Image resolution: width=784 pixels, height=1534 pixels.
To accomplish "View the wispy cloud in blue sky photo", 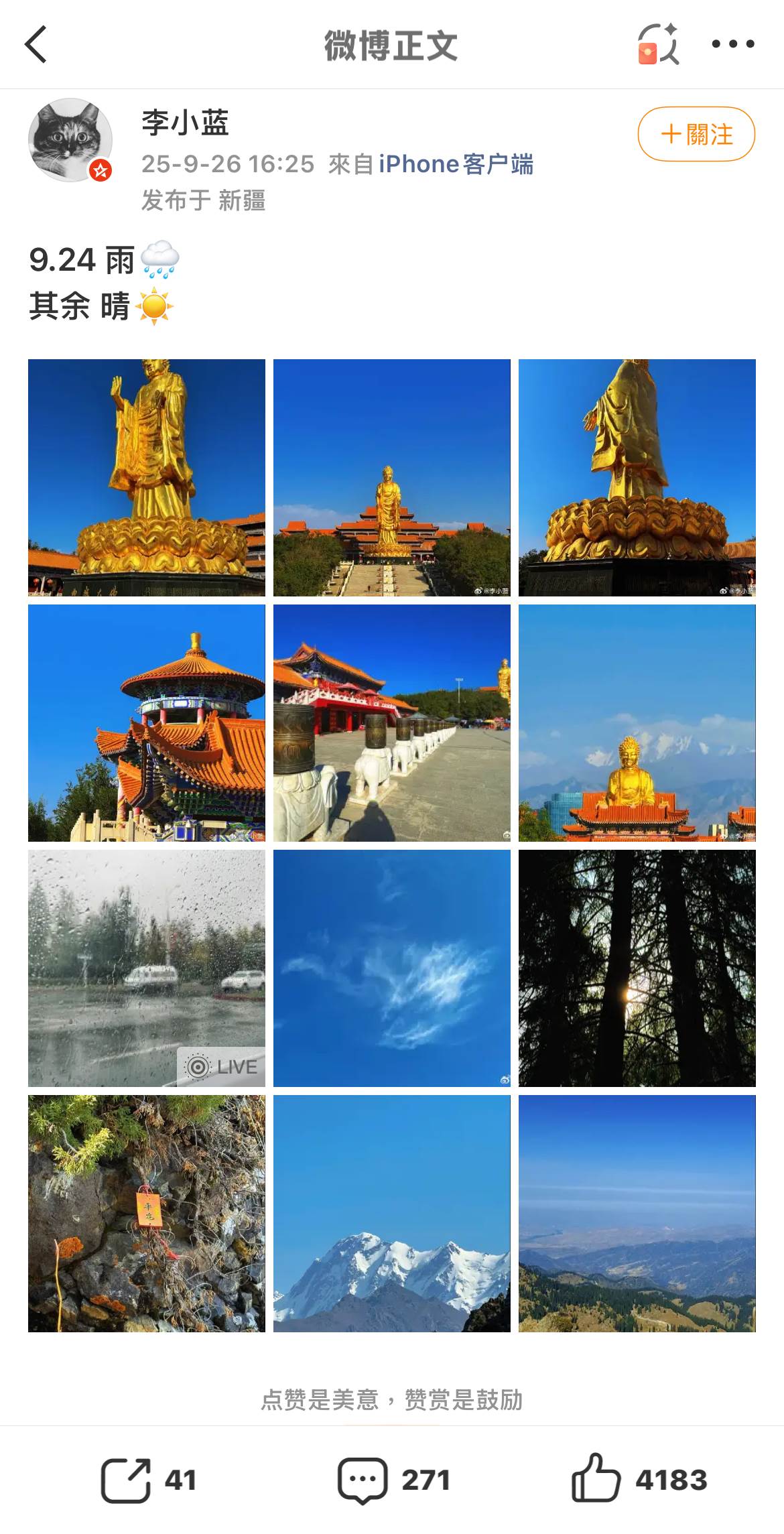I will pyautogui.click(x=392, y=968).
